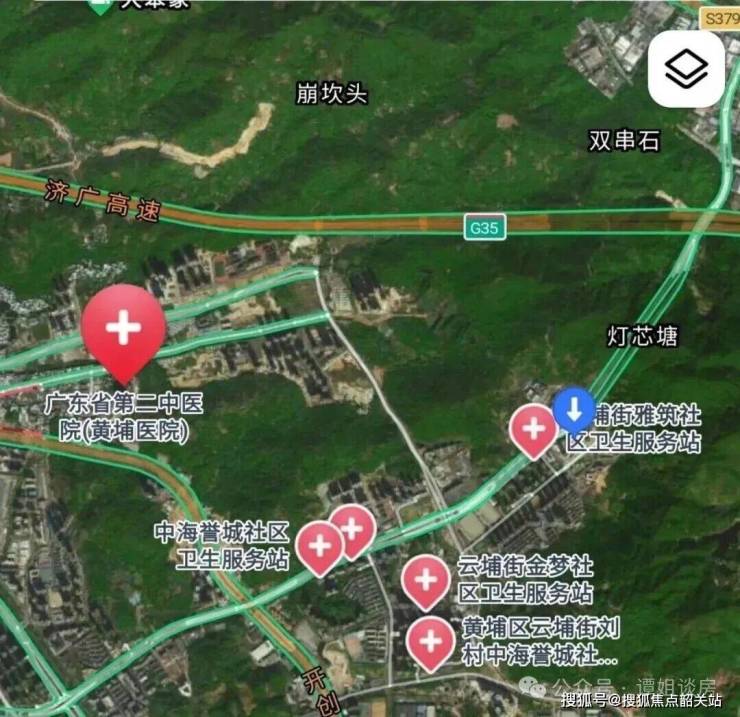The image size is (740, 717).
Task: Tap the blue down-arrow marker
Action: [574, 407]
